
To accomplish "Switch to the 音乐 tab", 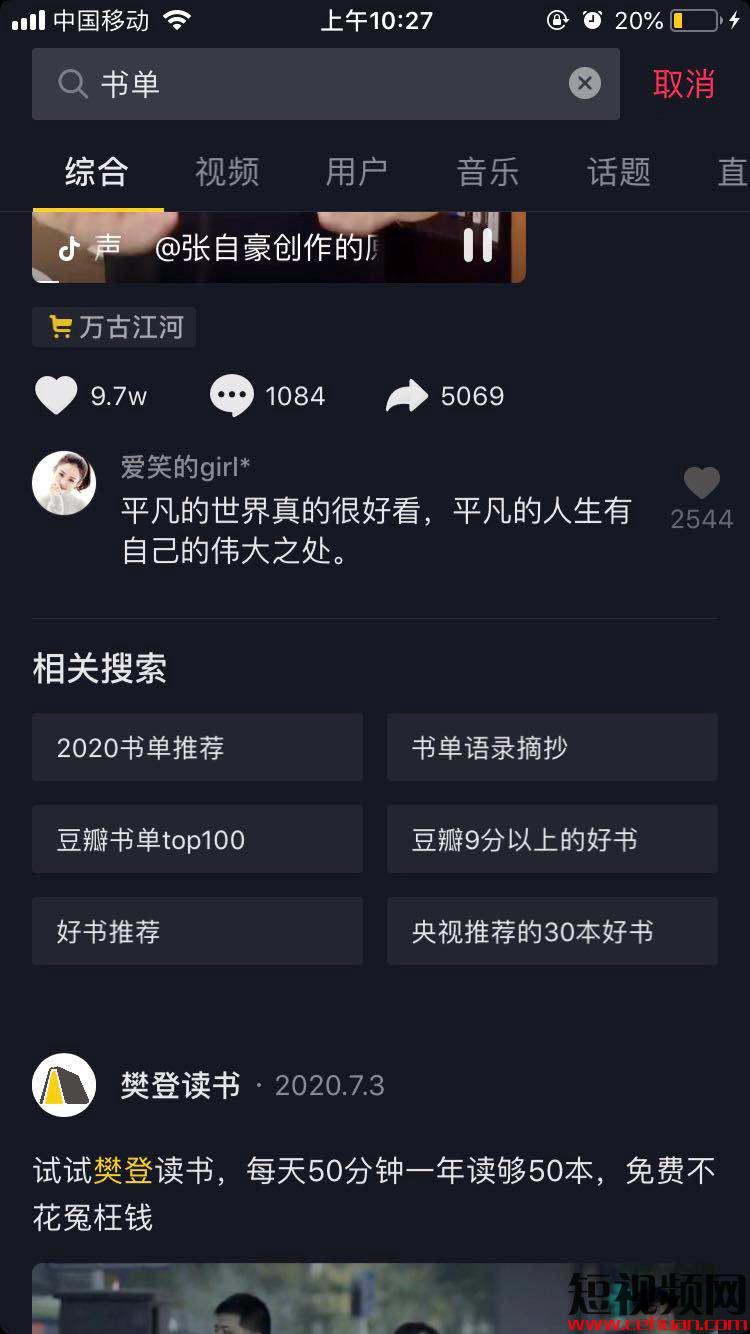I will point(488,172).
